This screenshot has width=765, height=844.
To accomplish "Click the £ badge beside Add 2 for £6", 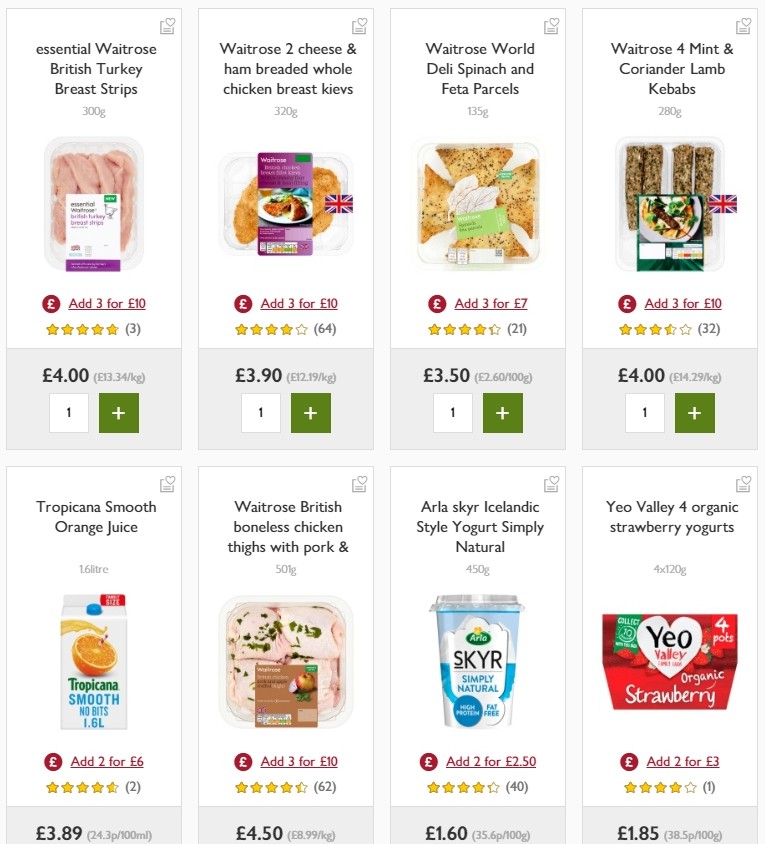I will pos(52,761).
